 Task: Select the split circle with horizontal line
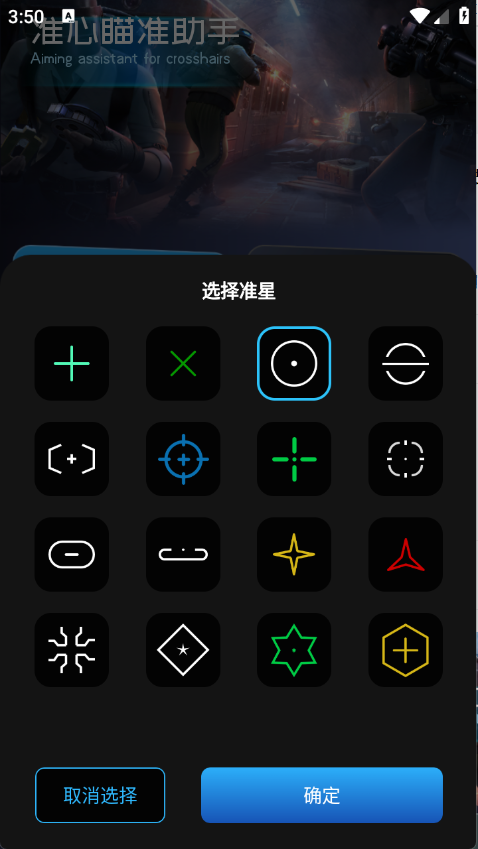[405, 363]
